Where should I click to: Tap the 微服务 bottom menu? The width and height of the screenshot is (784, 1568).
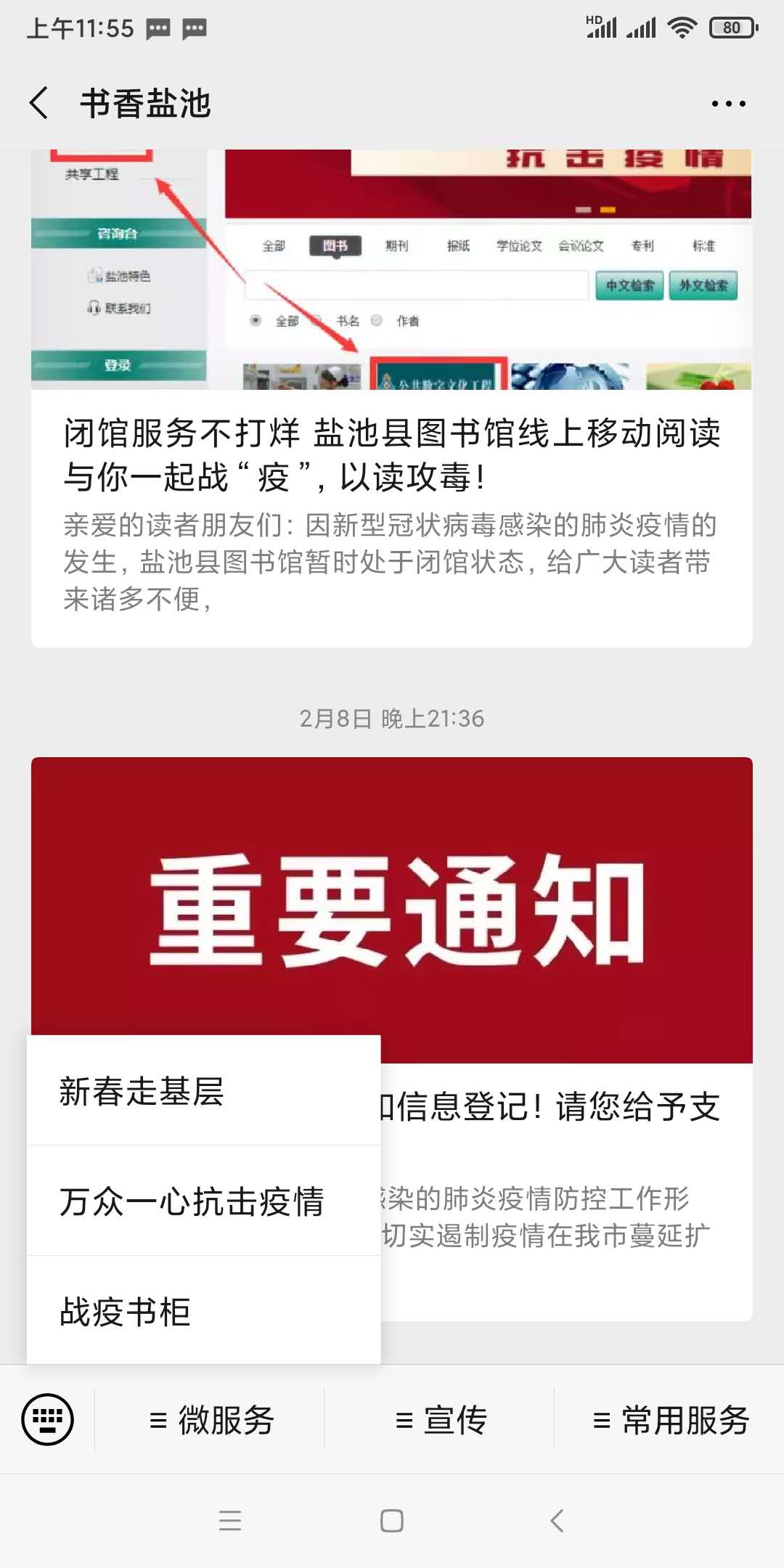[x=211, y=1420]
